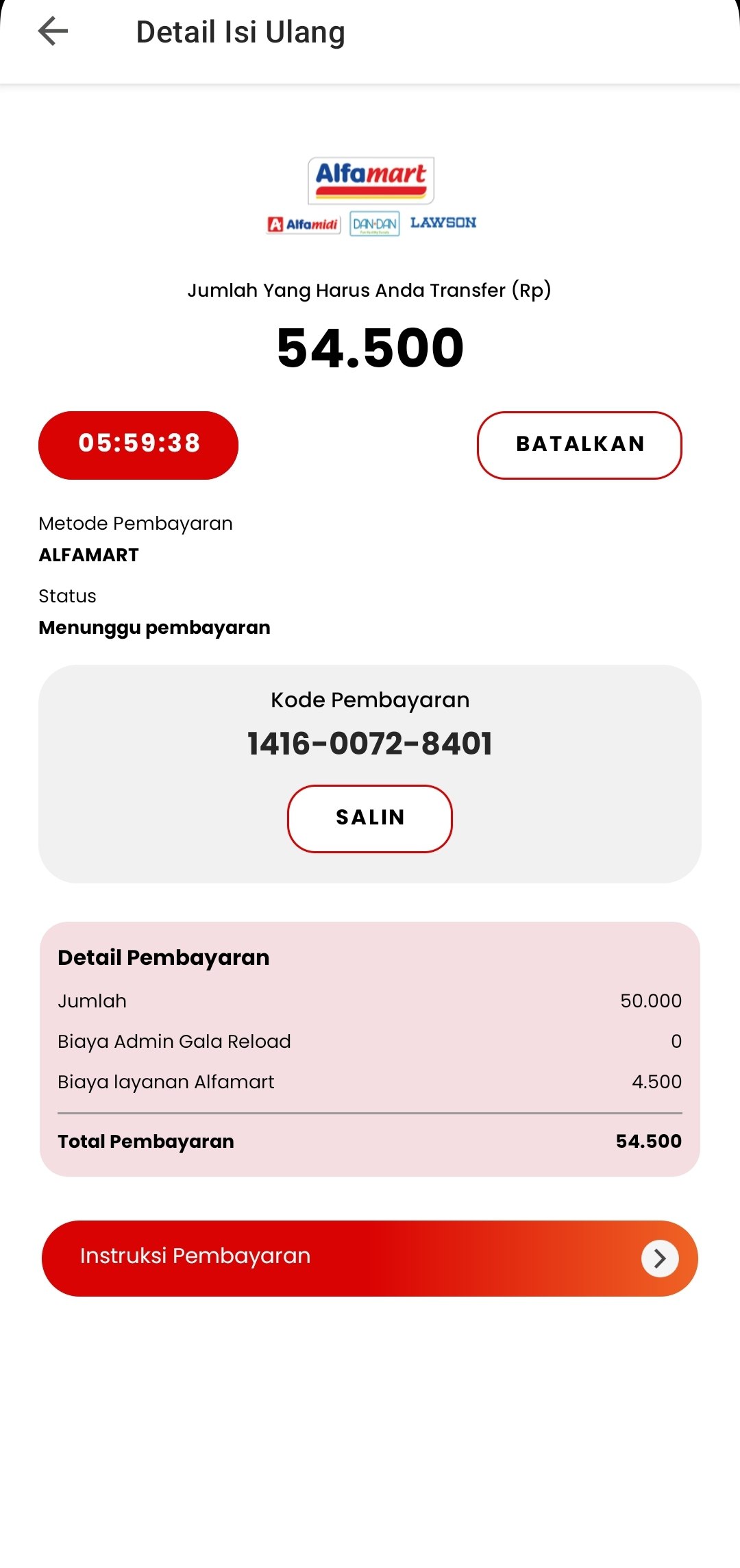Click the Alfamart logo
Screen dimensions: 740x1568
click(x=370, y=178)
